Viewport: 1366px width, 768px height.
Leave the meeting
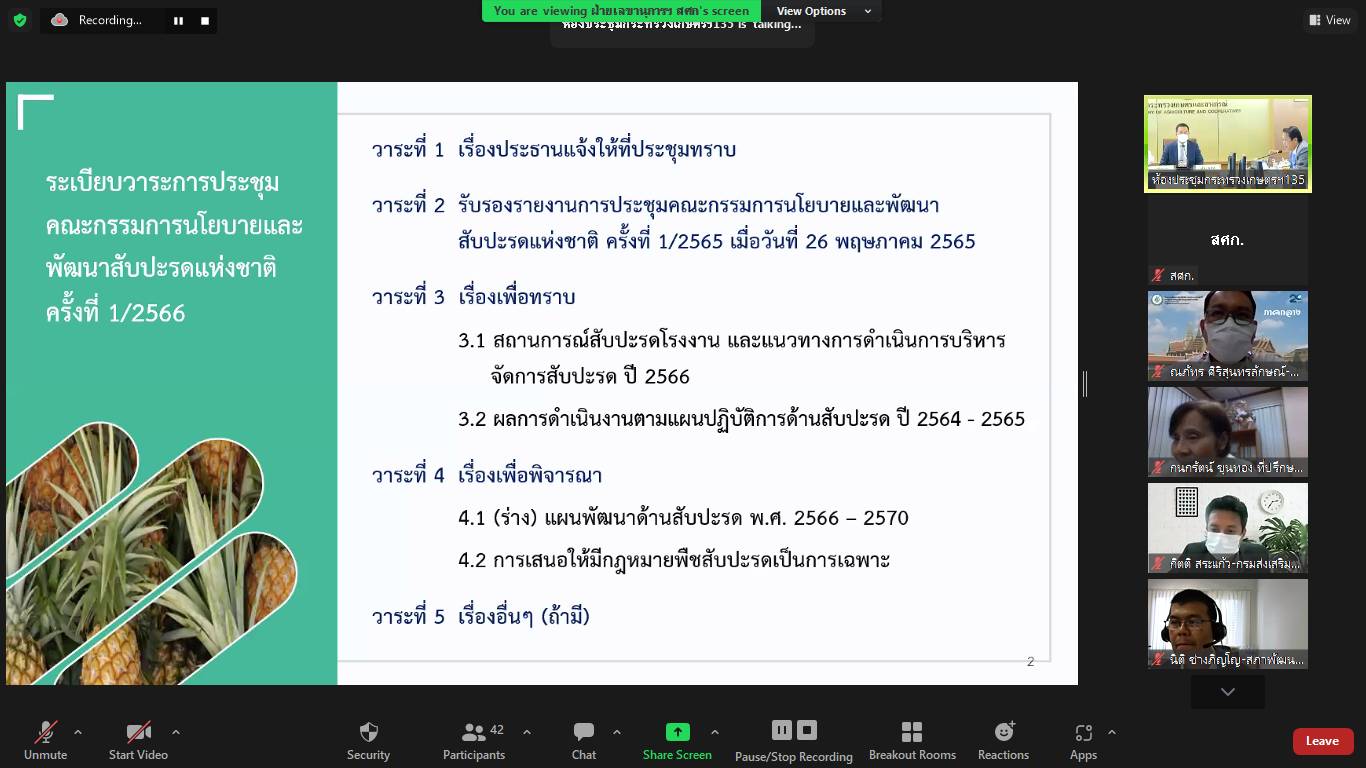click(x=1322, y=741)
